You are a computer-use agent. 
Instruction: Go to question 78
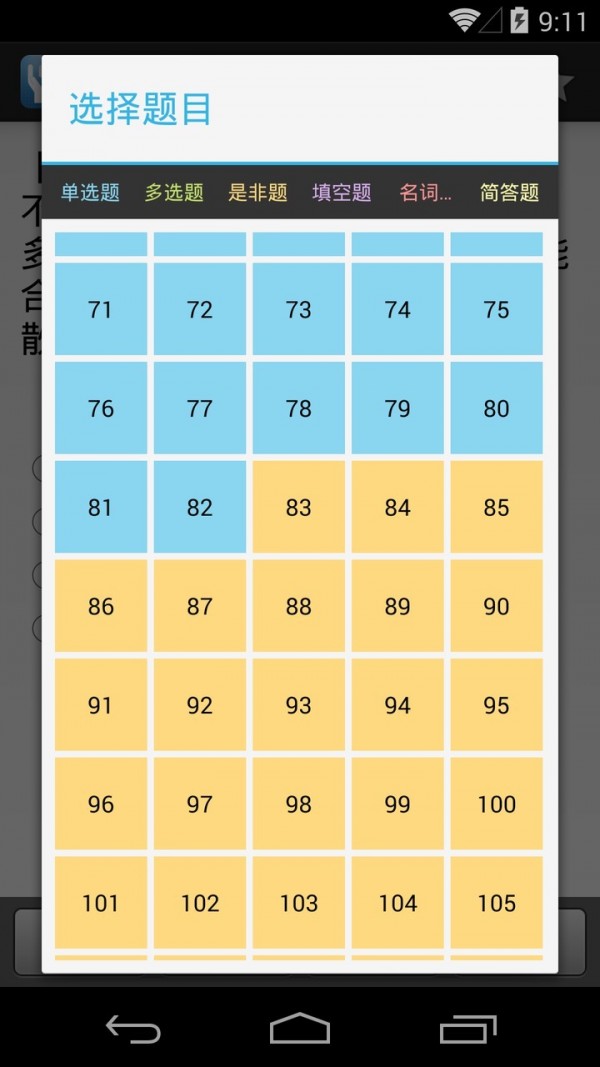pyautogui.click(x=298, y=408)
